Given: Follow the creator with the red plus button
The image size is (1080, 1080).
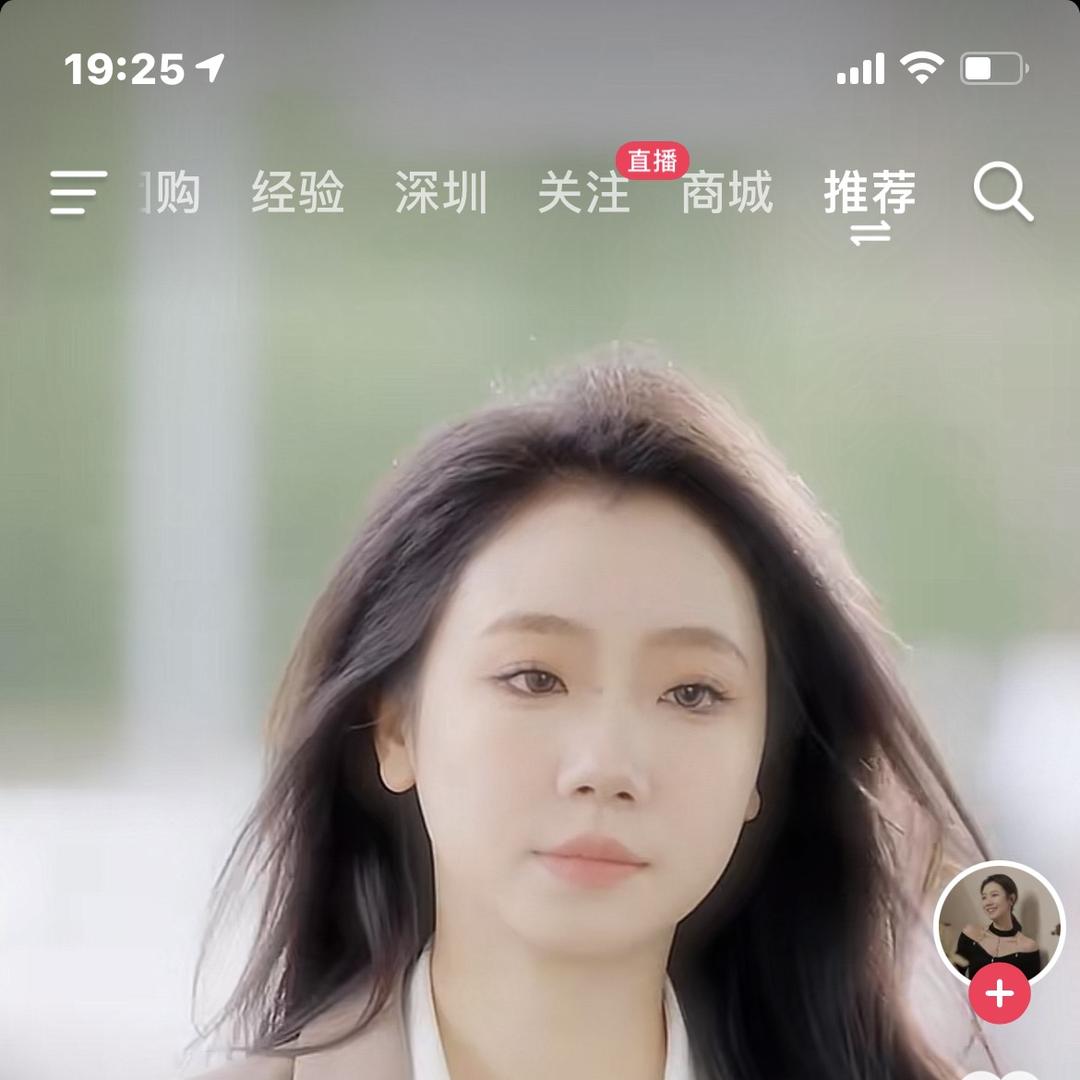Looking at the screenshot, I should click(x=999, y=994).
